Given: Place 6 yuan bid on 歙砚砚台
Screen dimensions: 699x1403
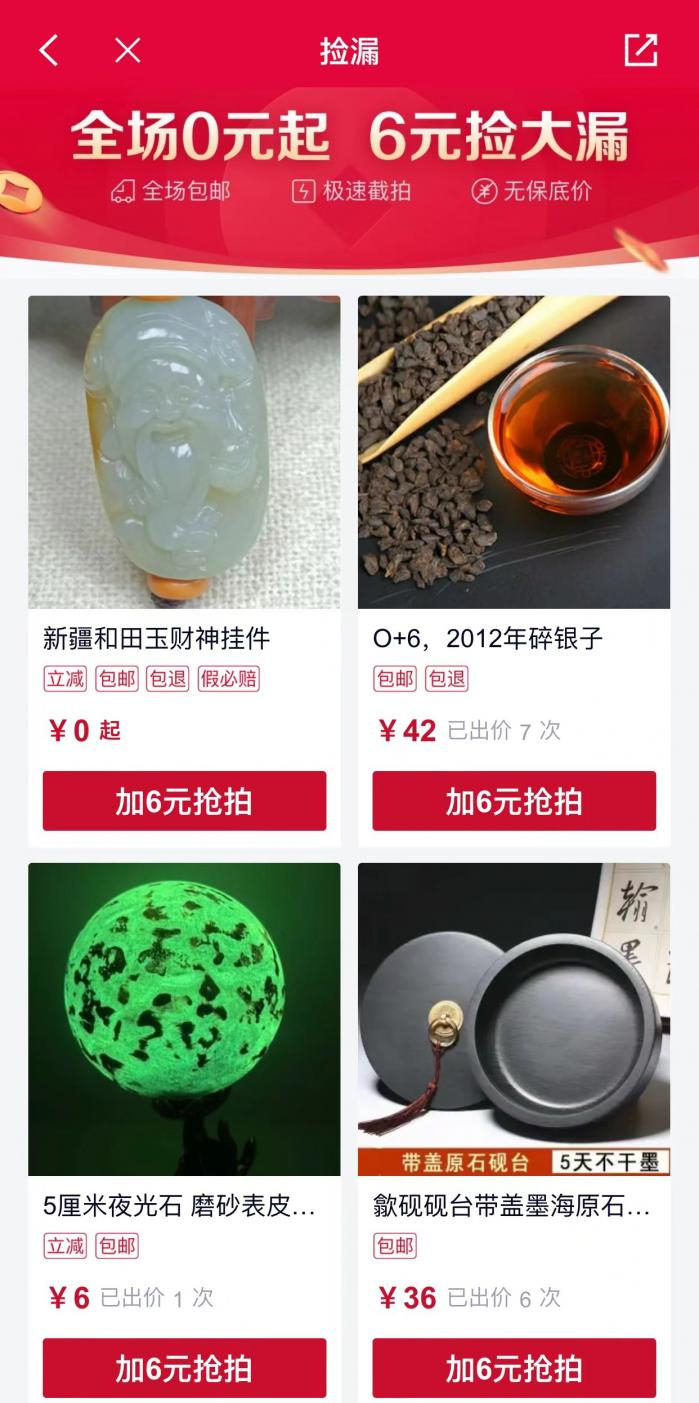Looking at the screenshot, I should coord(514,1367).
